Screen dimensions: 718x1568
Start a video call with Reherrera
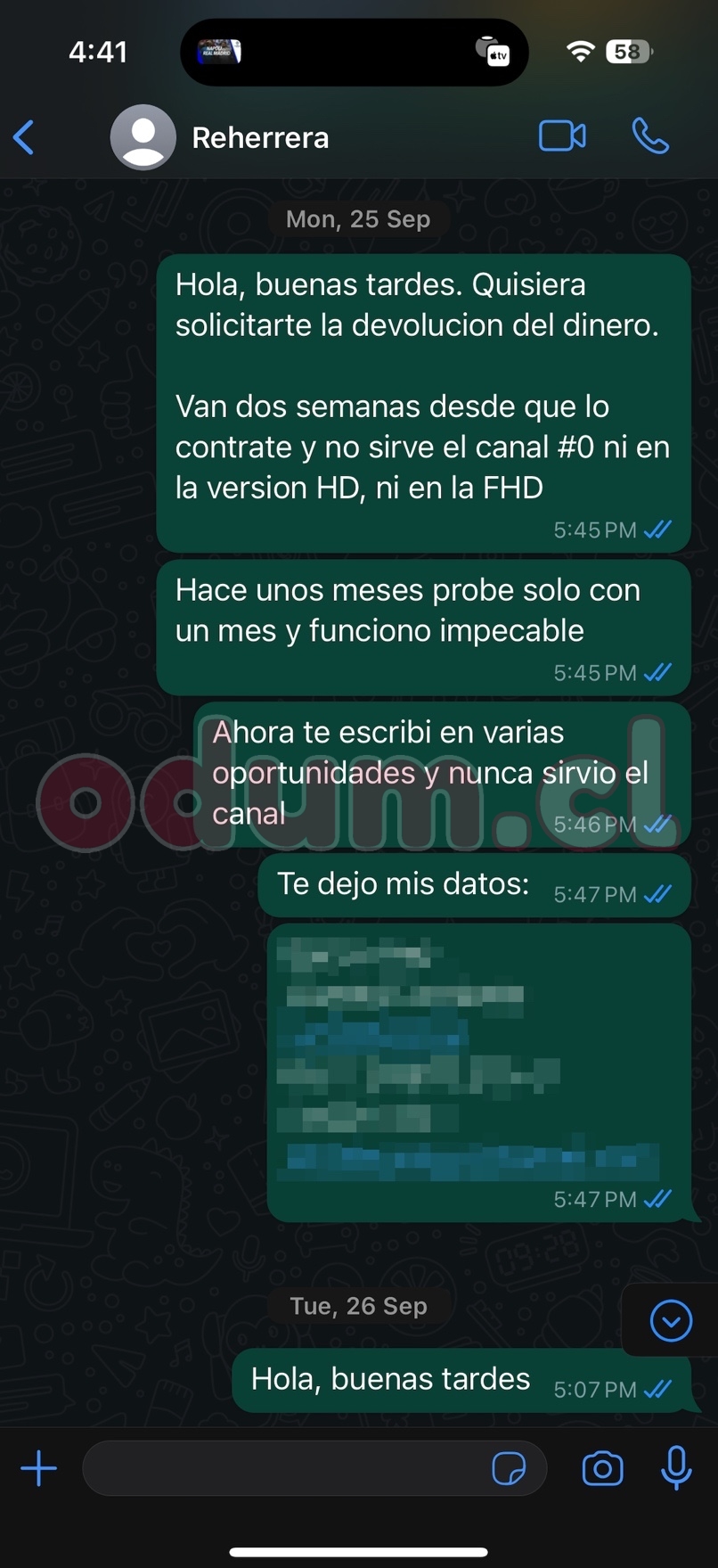click(562, 136)
